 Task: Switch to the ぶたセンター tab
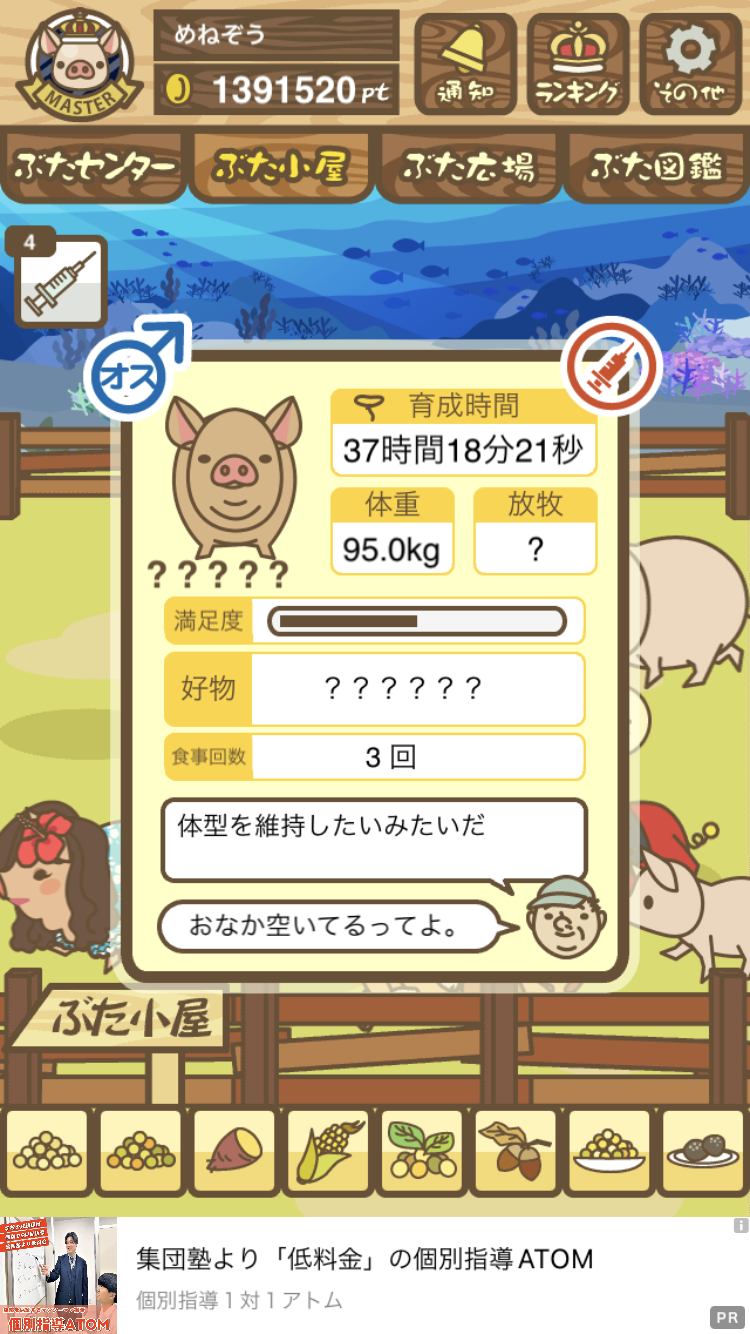click(x=95, y=166)
